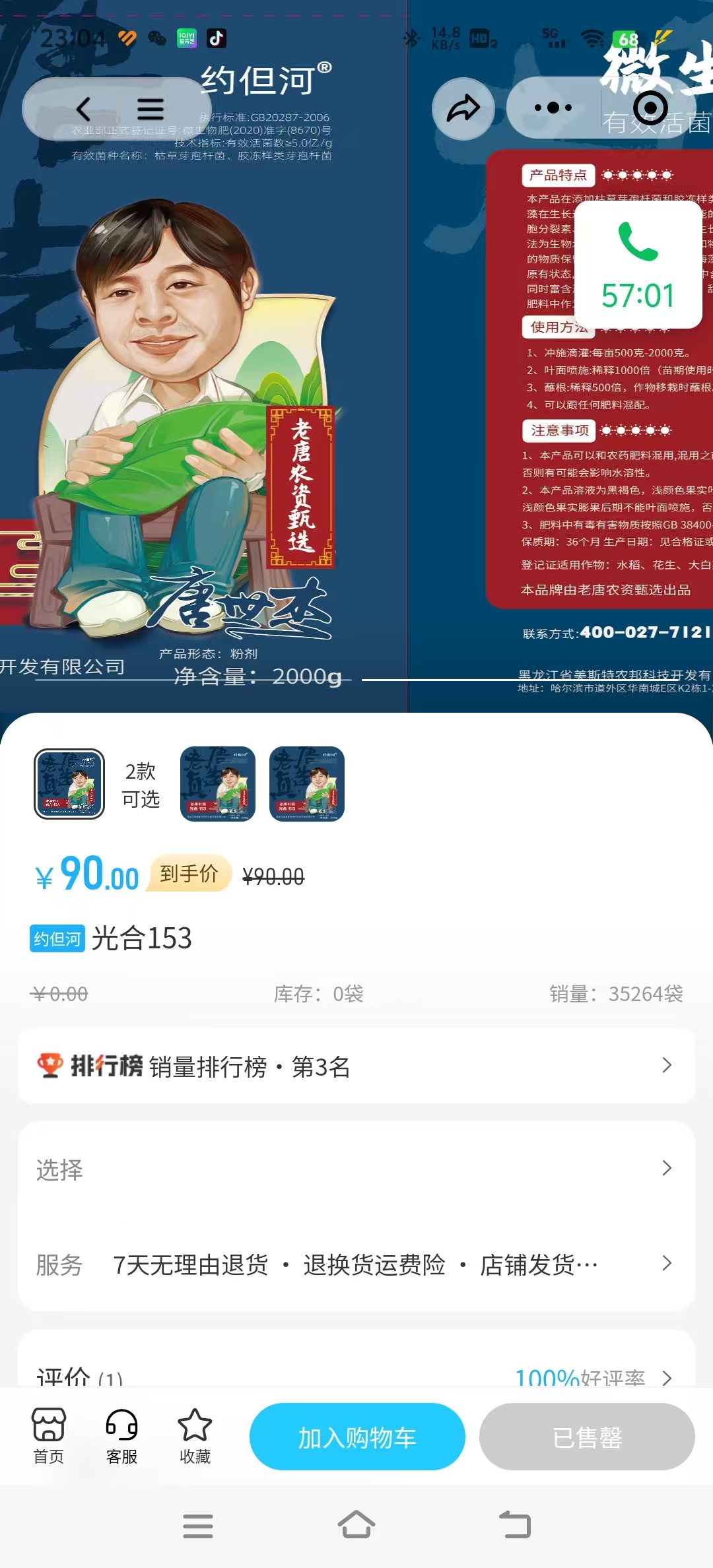Add product to 收藏 favorites
The image size is (713, 1568).
tap(195, 1436)
